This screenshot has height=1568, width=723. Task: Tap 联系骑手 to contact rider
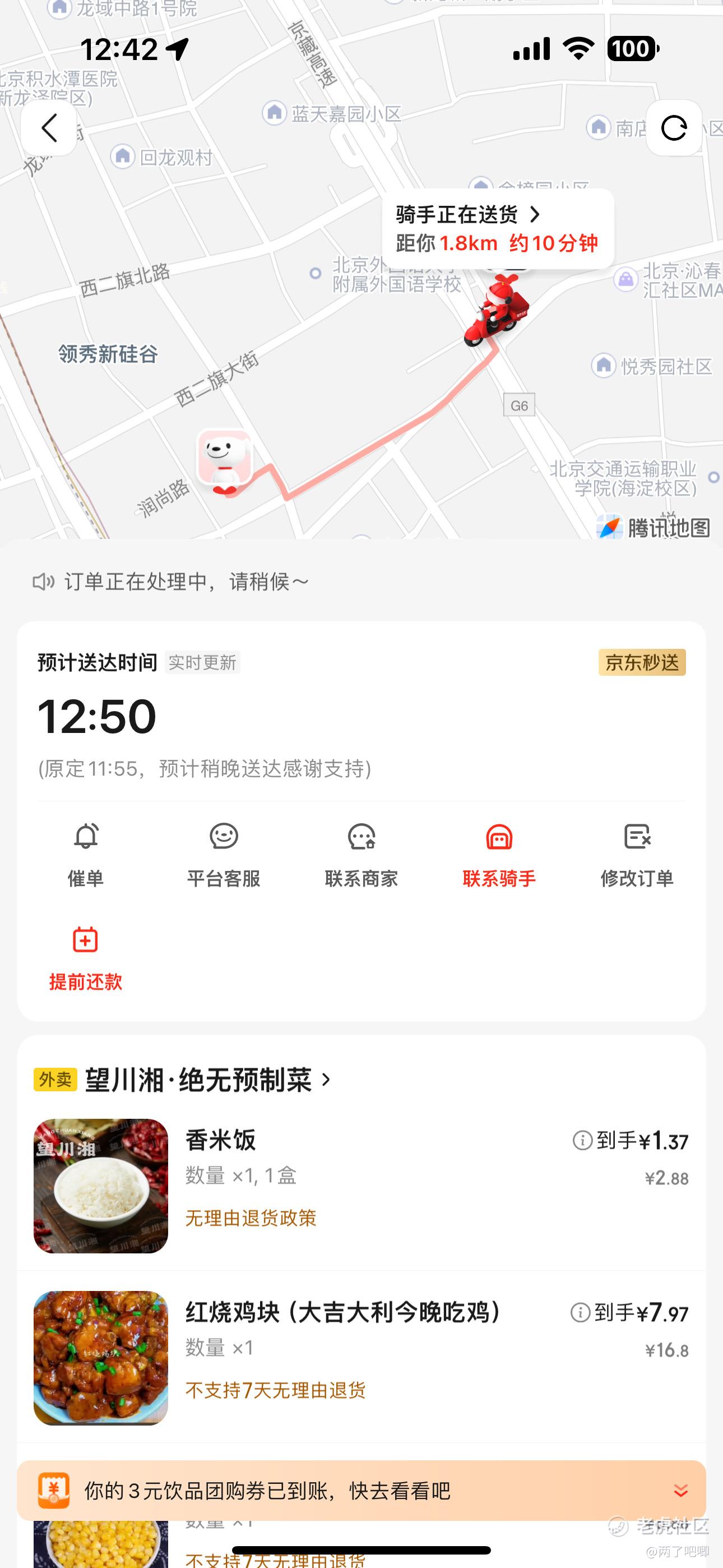[499, 855]
